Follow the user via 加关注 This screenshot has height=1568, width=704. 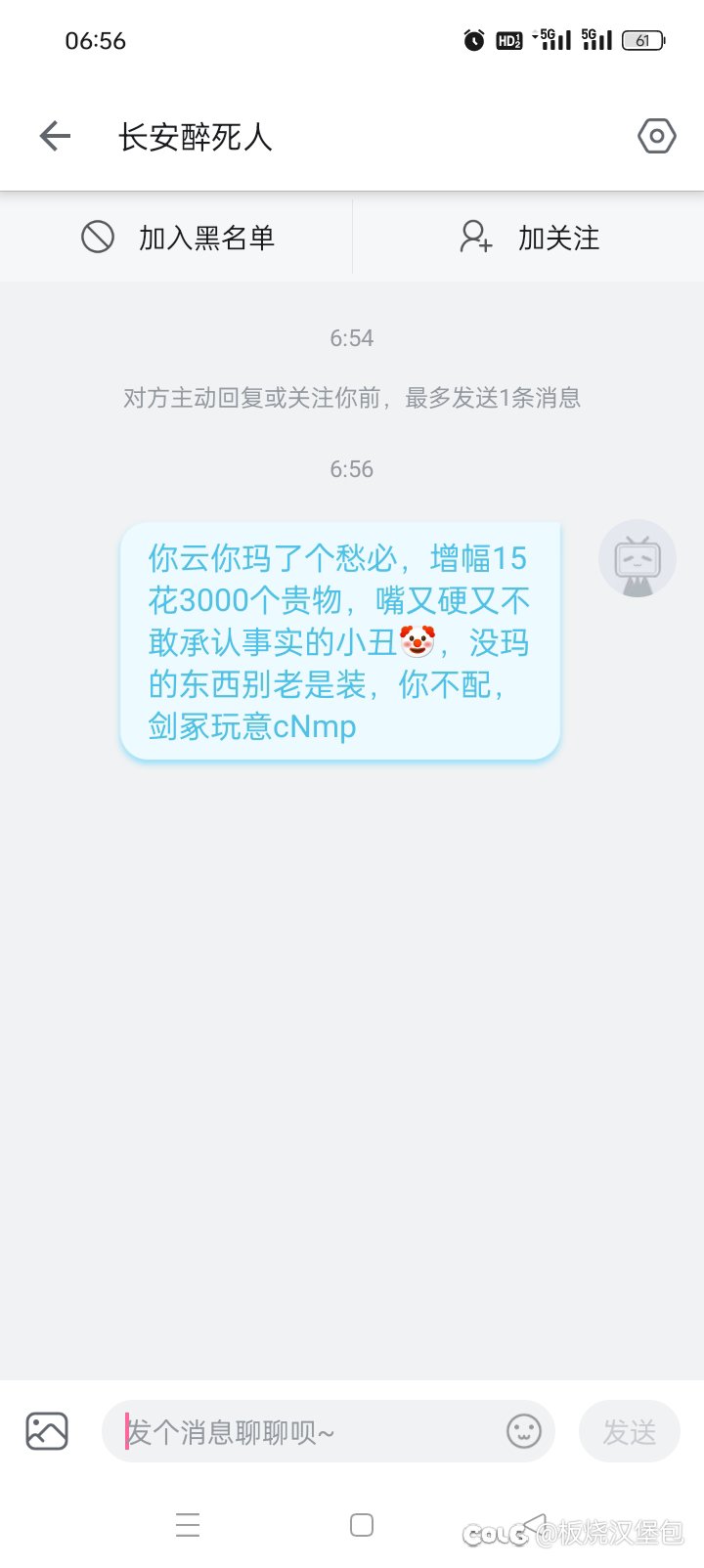529,238
